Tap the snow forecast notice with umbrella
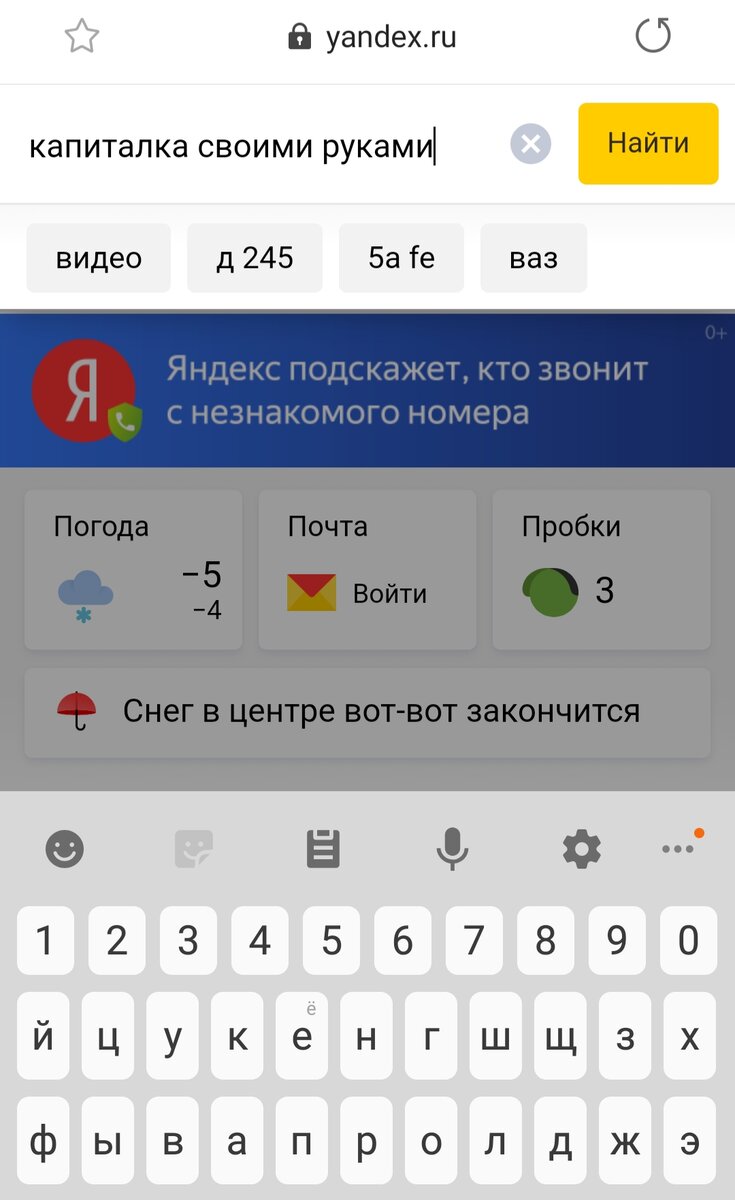The height and width of the screenshot is (1200, 735). tap(366, 712)
